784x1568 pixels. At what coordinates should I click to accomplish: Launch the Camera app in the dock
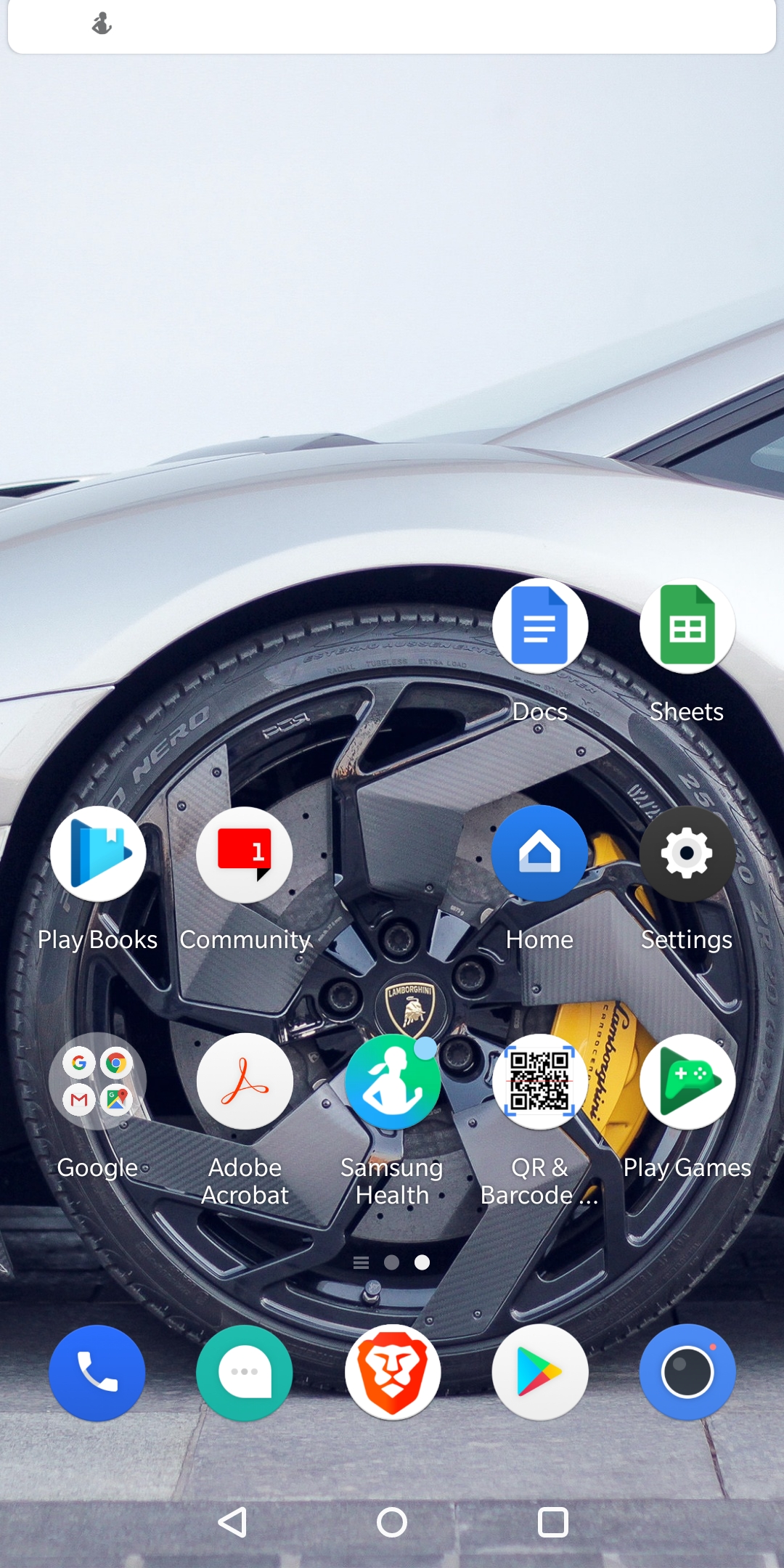pyautogui.click(x=687, y=1372)
